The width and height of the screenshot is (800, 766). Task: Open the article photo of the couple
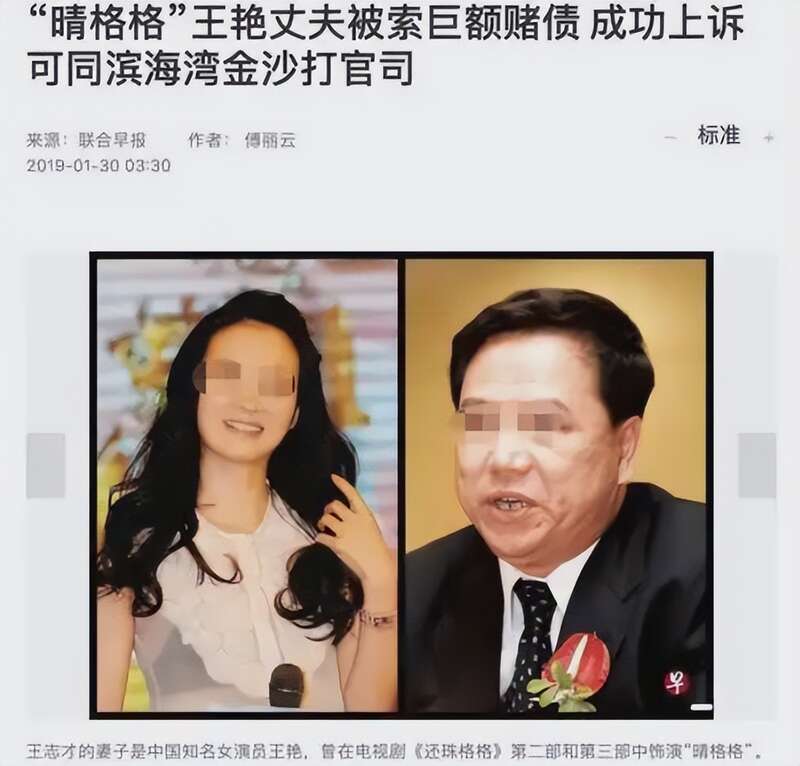[401, 485]
